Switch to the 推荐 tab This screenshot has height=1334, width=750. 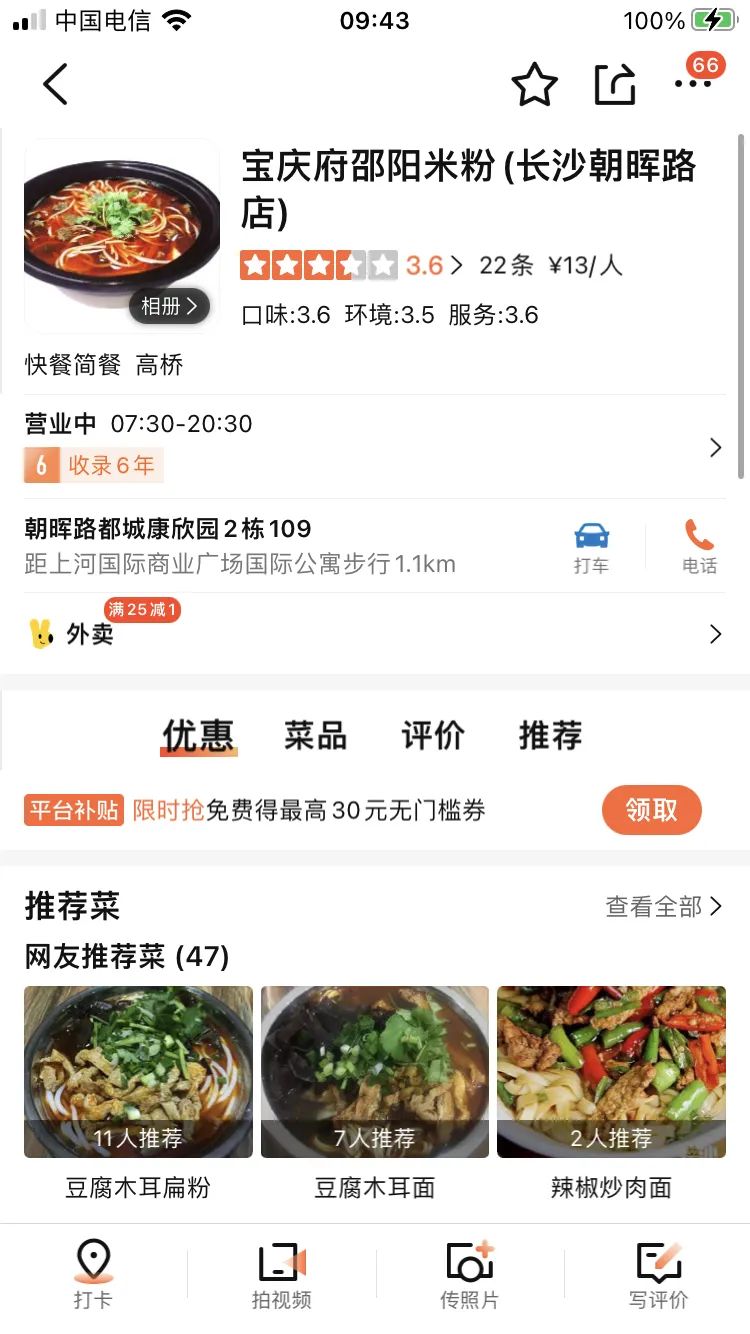pyautogui.click(x=550, y=736)
